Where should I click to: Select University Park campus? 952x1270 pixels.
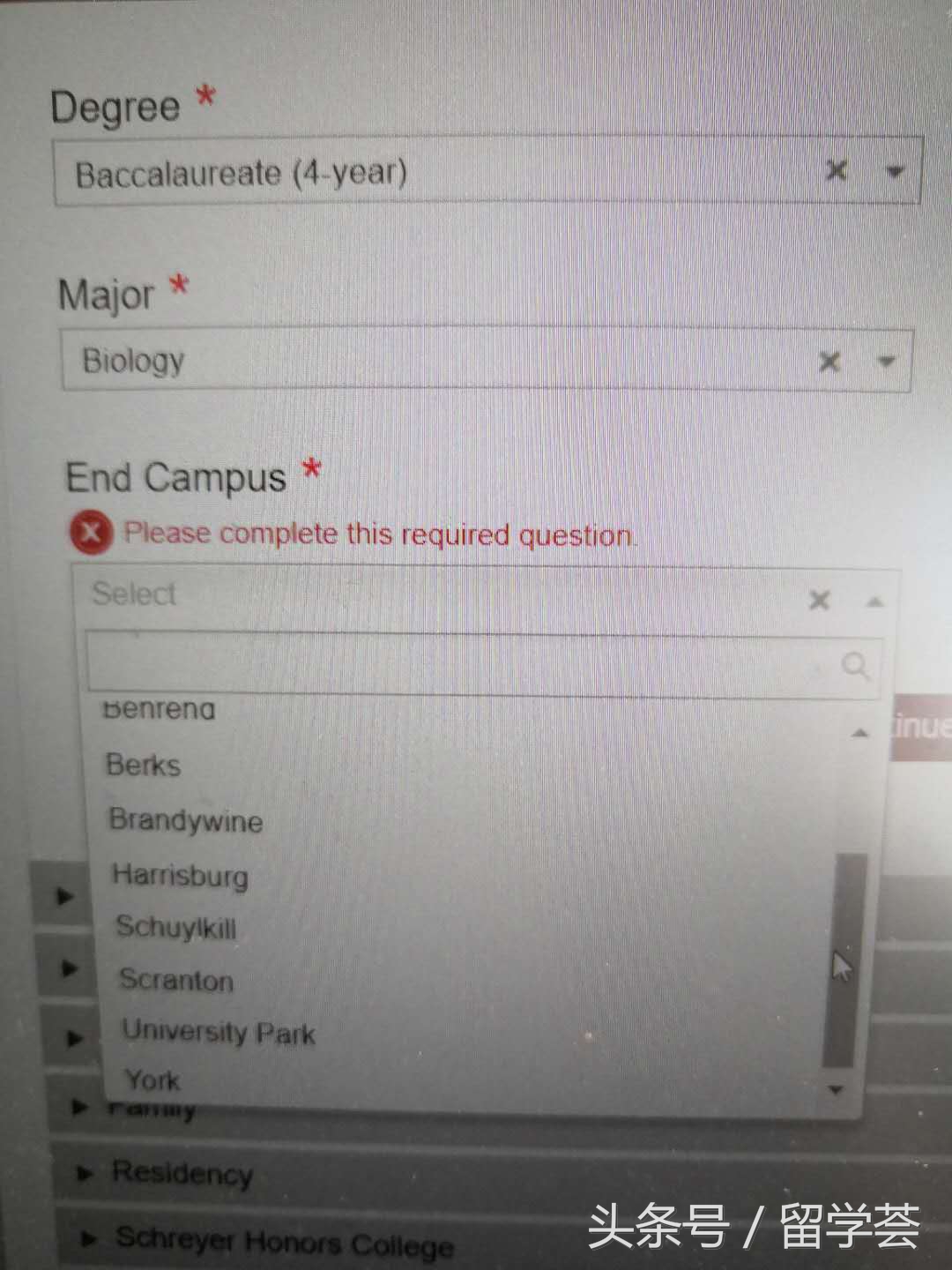tap(218, 1032)
